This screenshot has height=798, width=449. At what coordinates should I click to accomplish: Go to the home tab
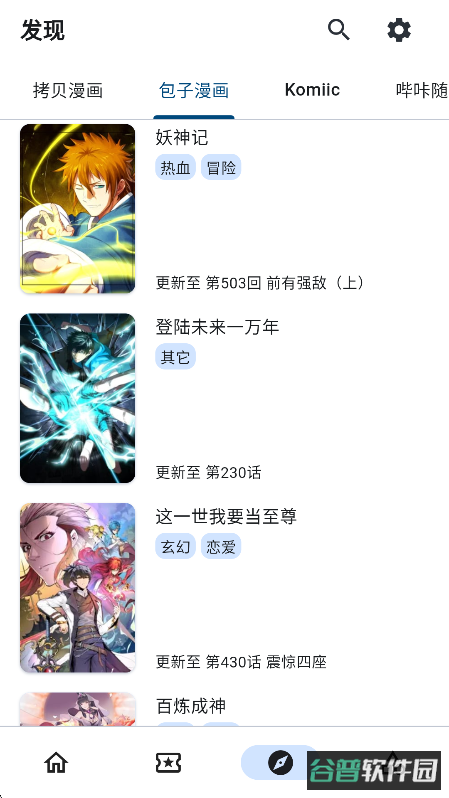coord(56,762)
